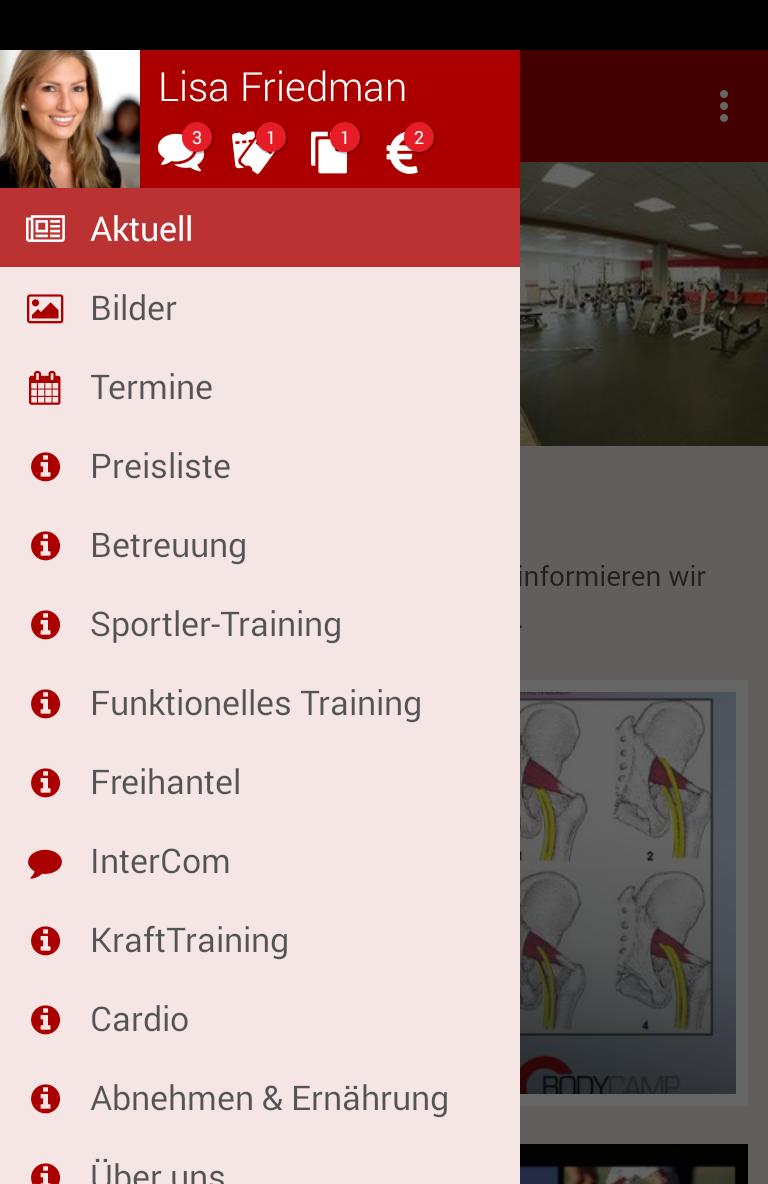Open Preisliste
This screenshot has width=768, height=1184.
click(x=160, y=466)
